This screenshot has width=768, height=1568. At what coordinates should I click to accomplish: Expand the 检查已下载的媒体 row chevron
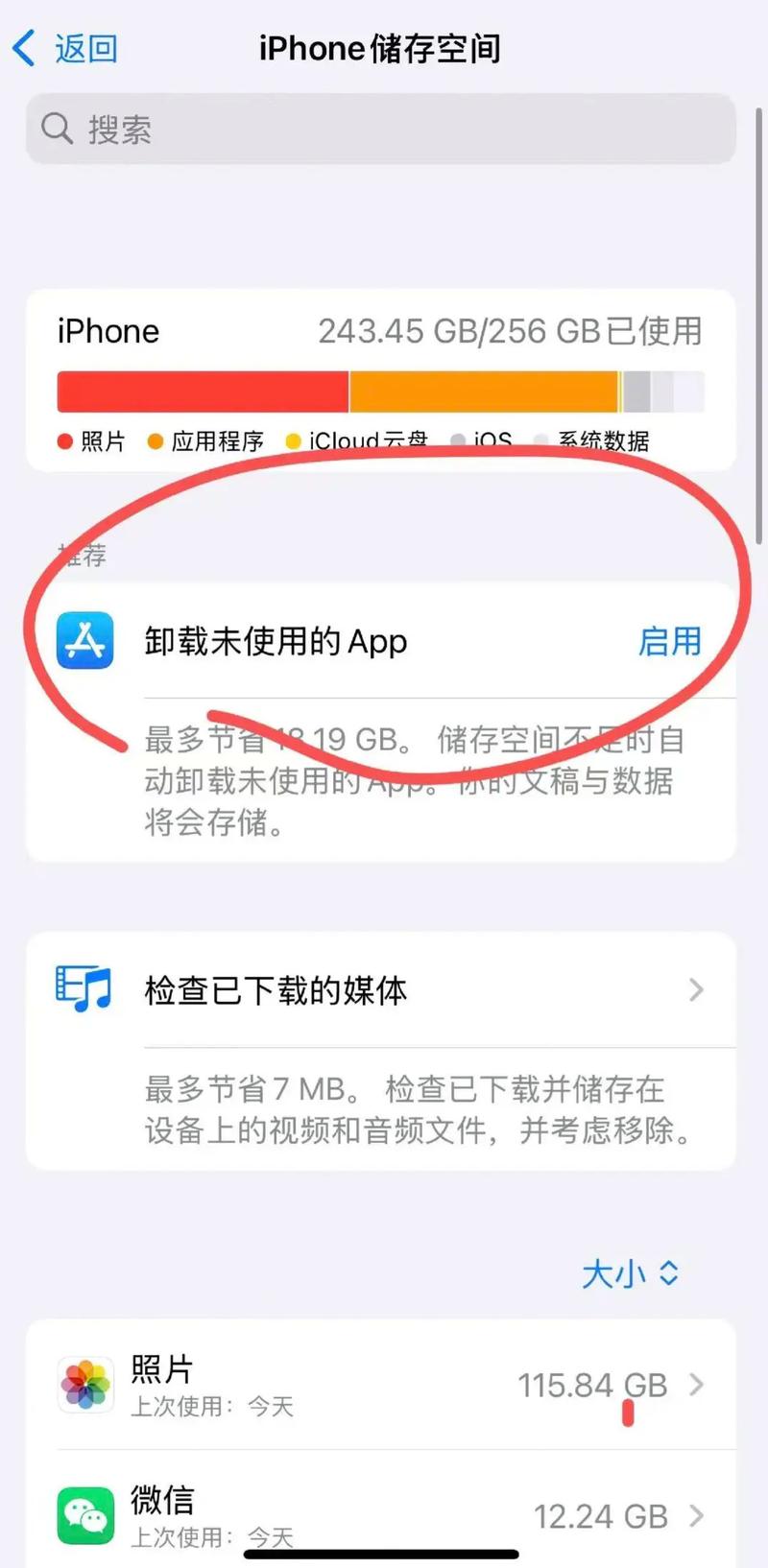coord(695,989)
